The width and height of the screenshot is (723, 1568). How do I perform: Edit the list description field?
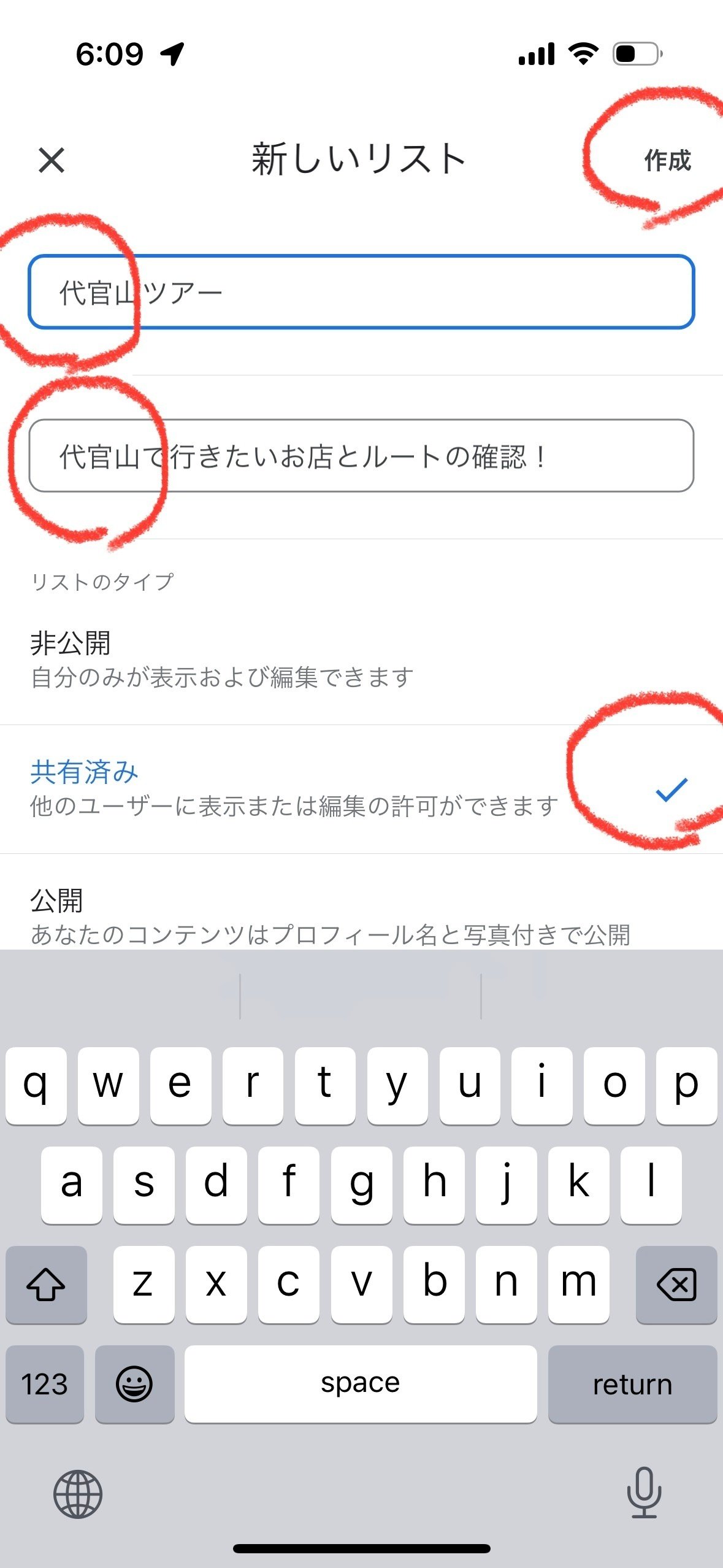361,456
